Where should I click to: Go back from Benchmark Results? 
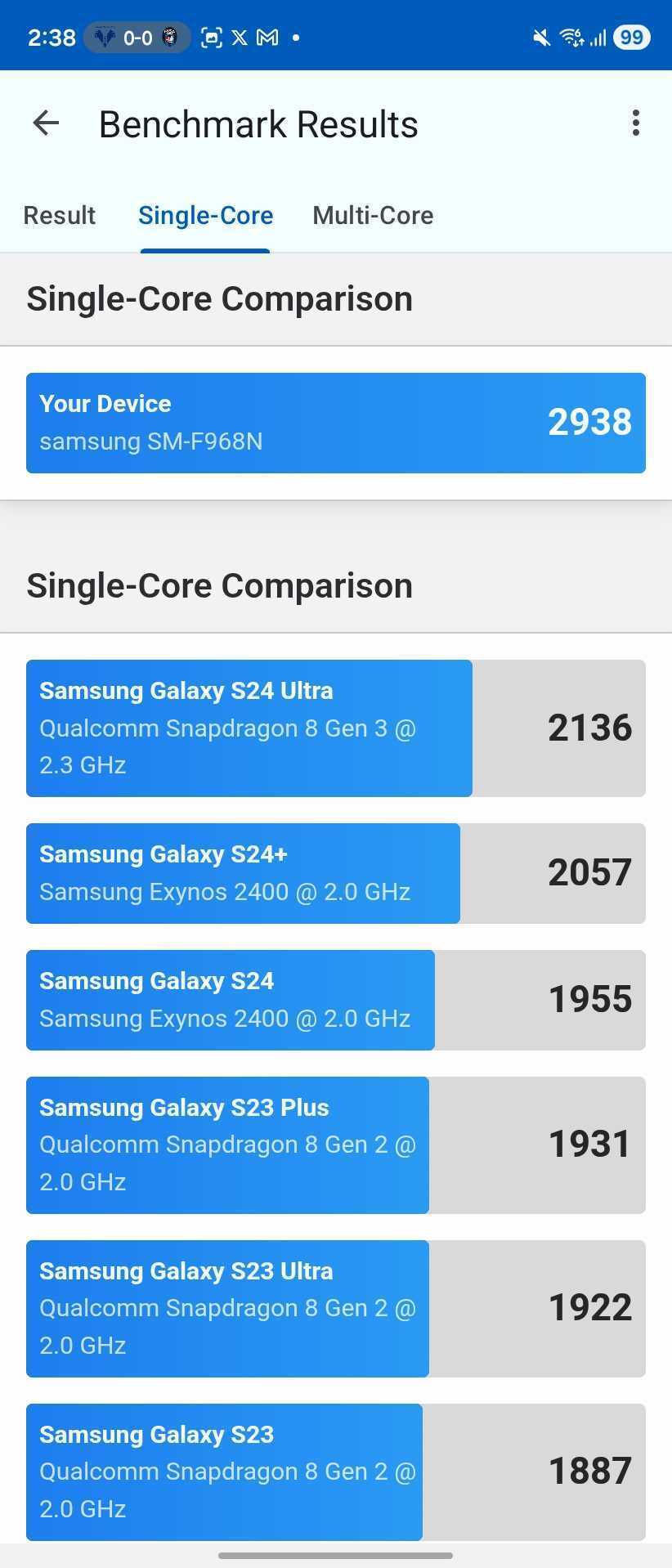point(46,123)
